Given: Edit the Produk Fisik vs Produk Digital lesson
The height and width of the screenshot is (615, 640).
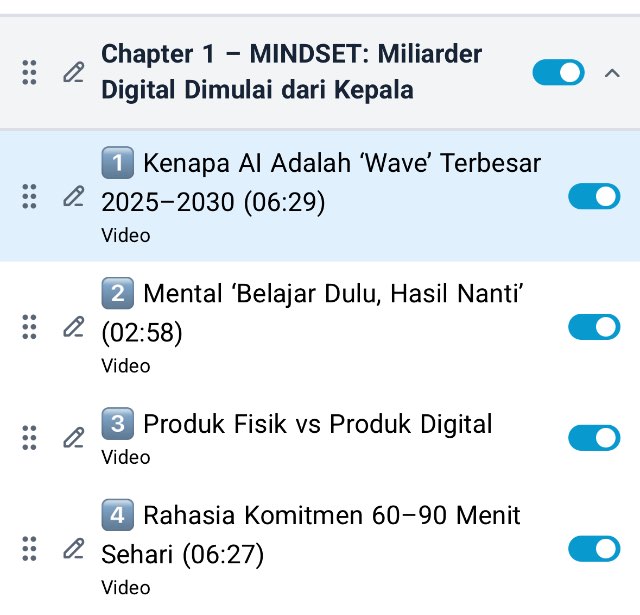Looking at the screenshot, I should pyautogui.click(x=73, y=437).
